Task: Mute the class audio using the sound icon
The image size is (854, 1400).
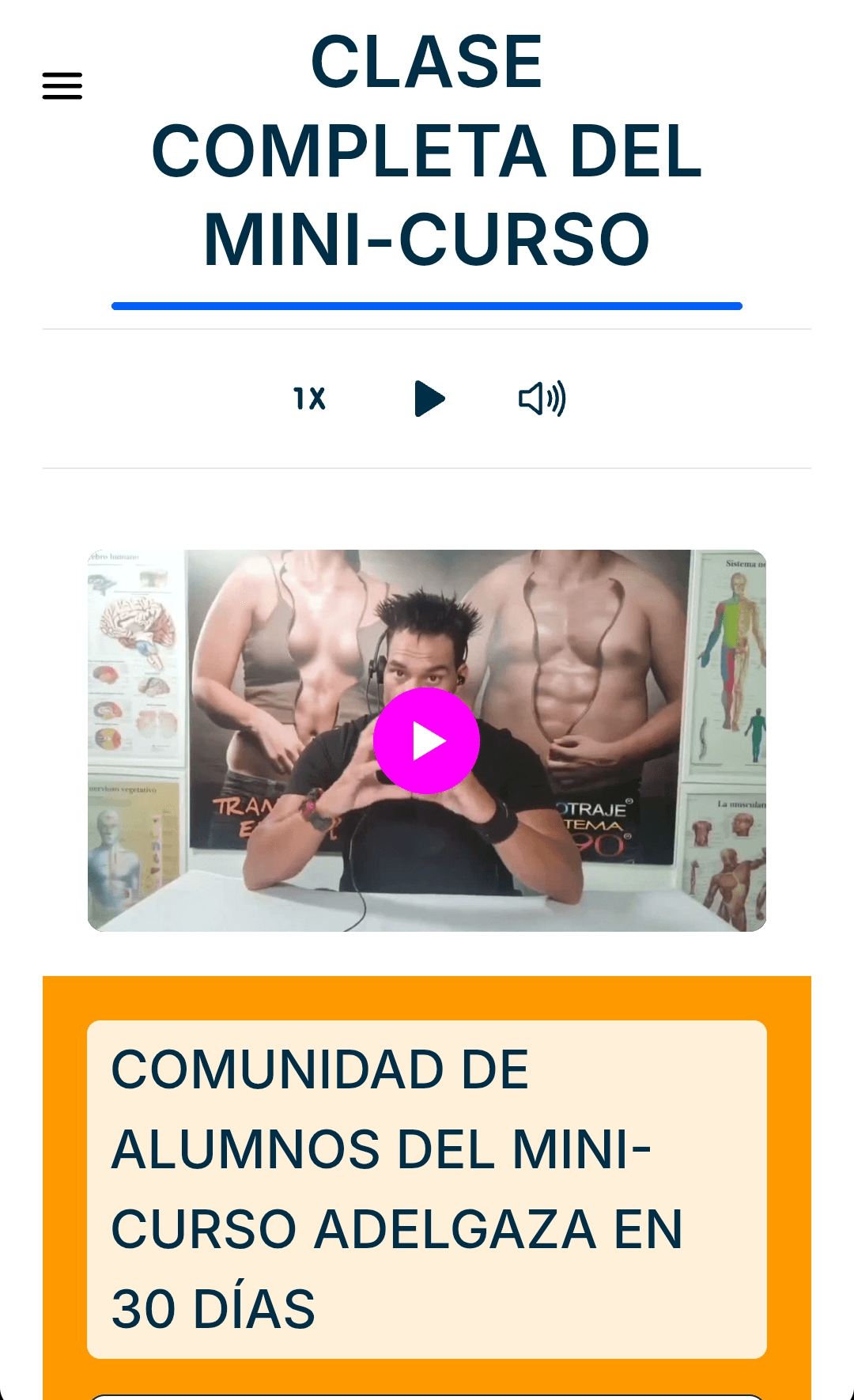Action: (544, 398)
